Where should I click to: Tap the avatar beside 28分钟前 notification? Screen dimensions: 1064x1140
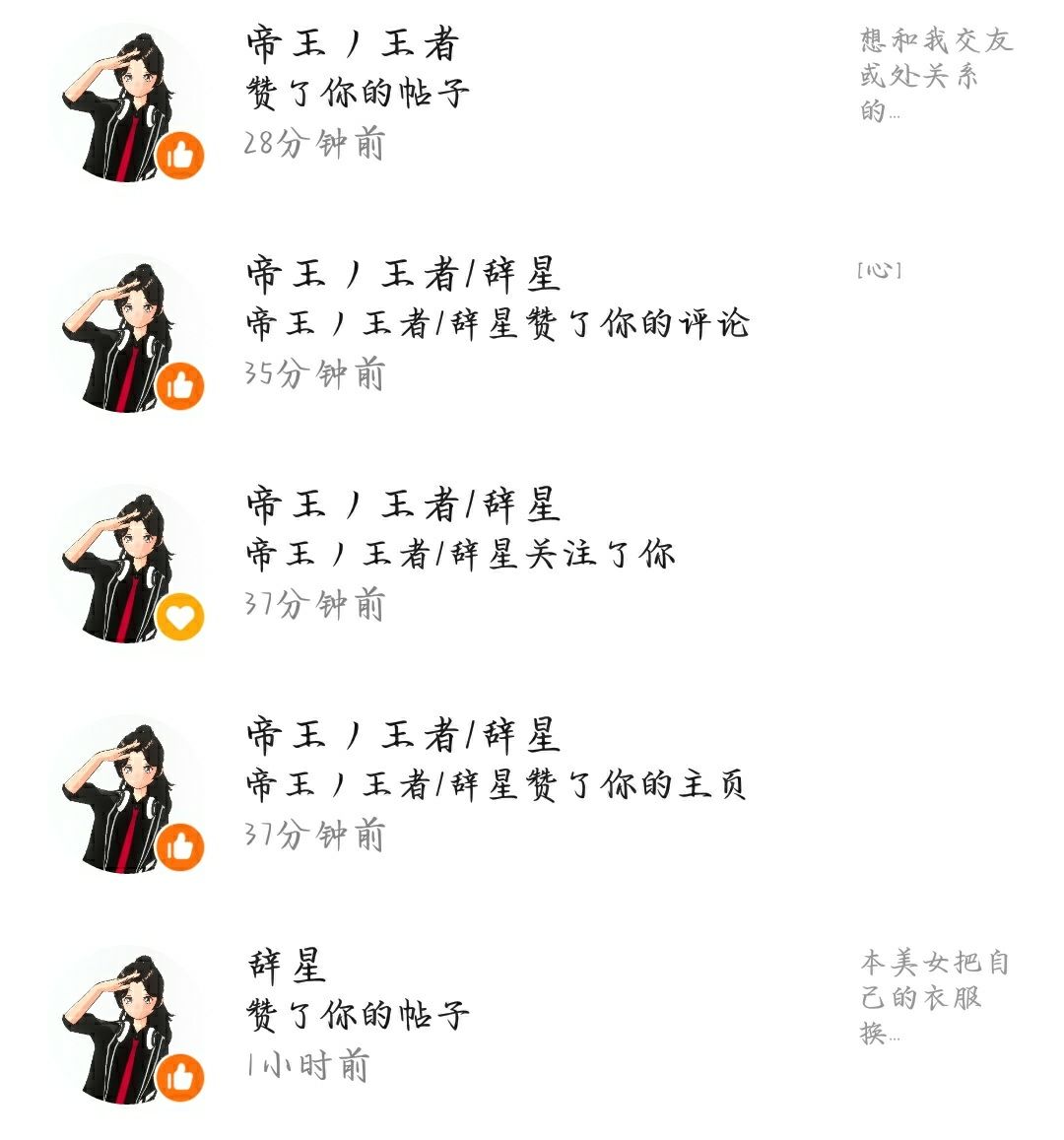[128, 102]
